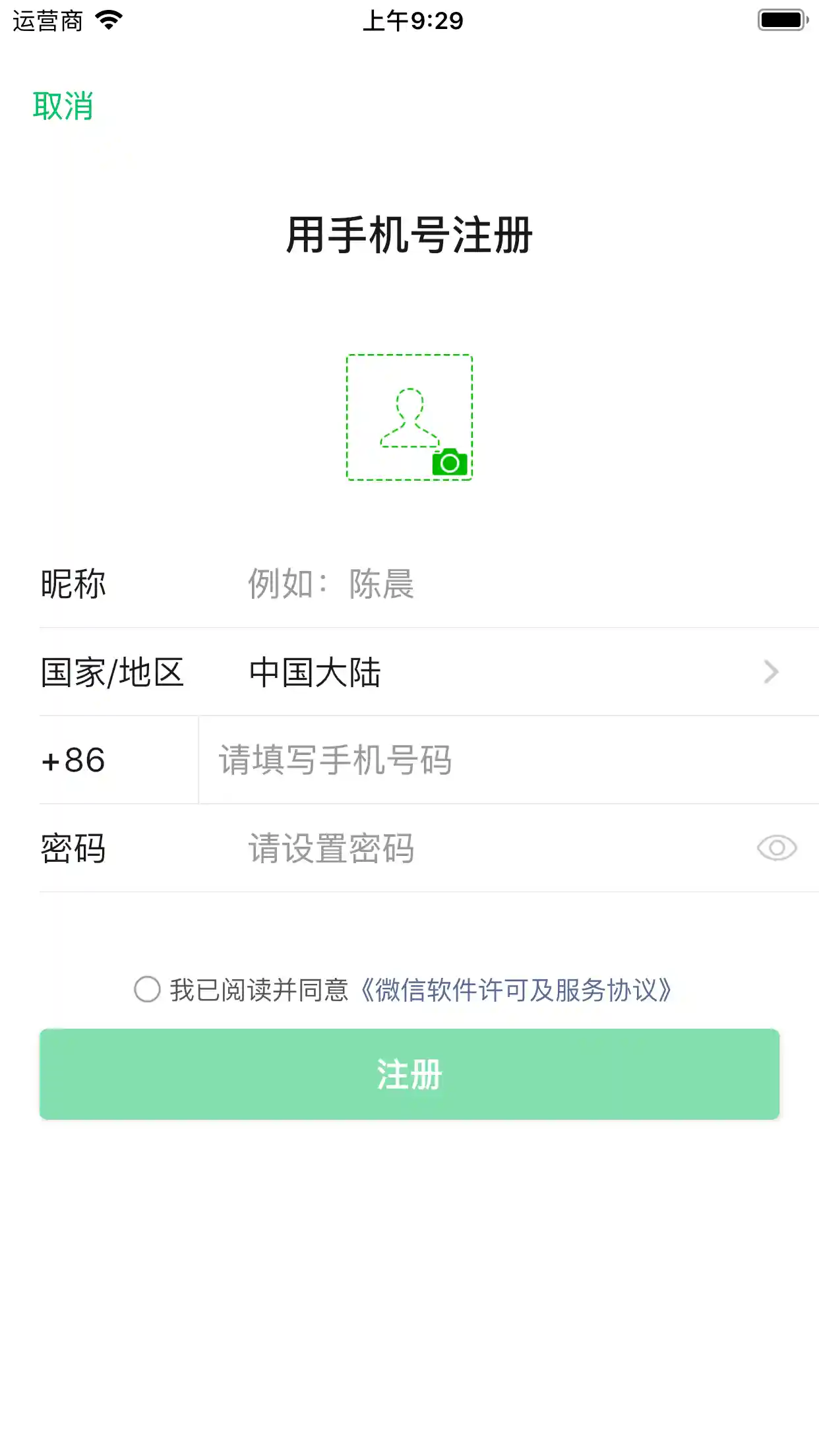Focus the 请设置密码 password field

tap(462, 849)
